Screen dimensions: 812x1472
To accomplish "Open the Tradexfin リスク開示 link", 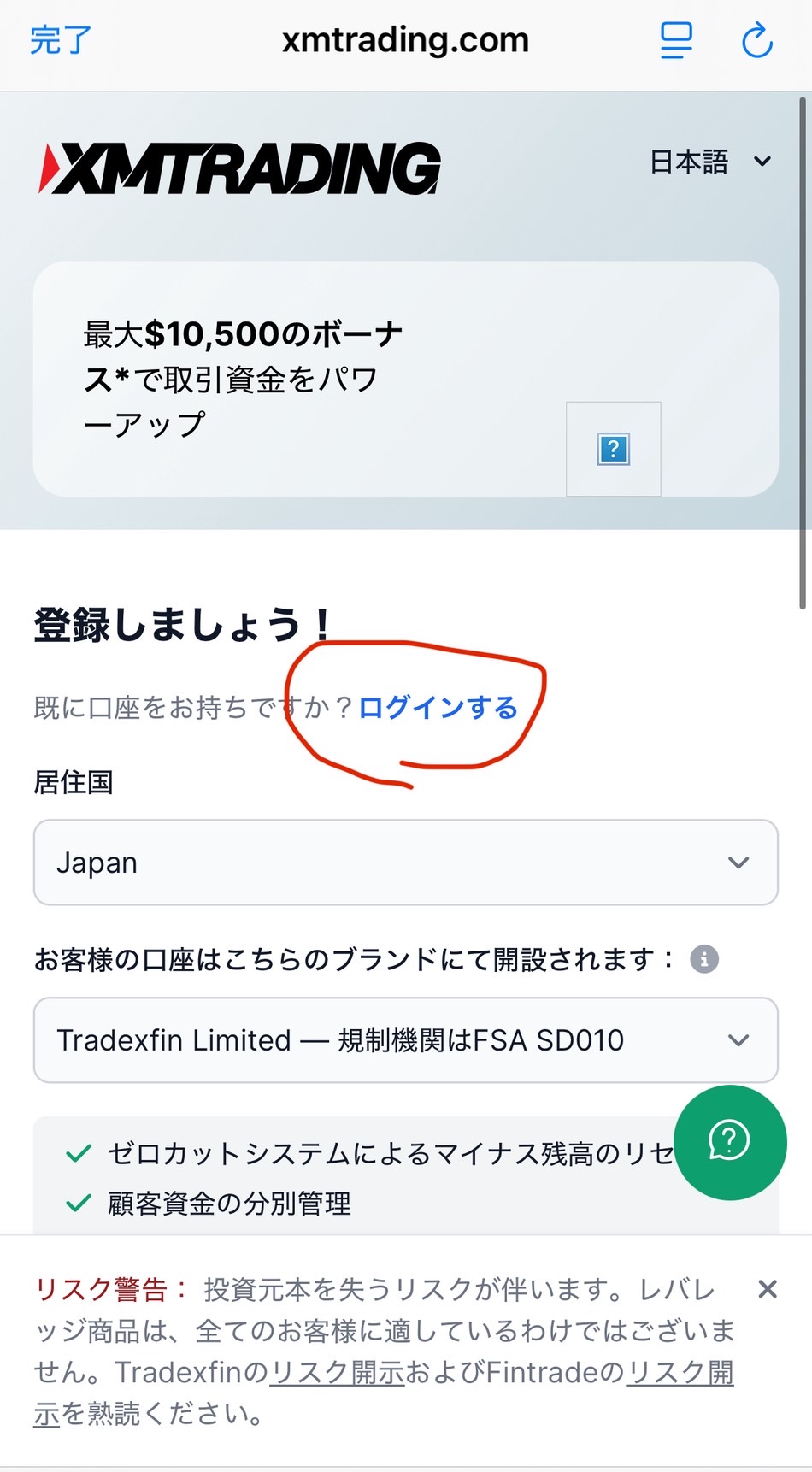I will click(x=337, y=1372).
